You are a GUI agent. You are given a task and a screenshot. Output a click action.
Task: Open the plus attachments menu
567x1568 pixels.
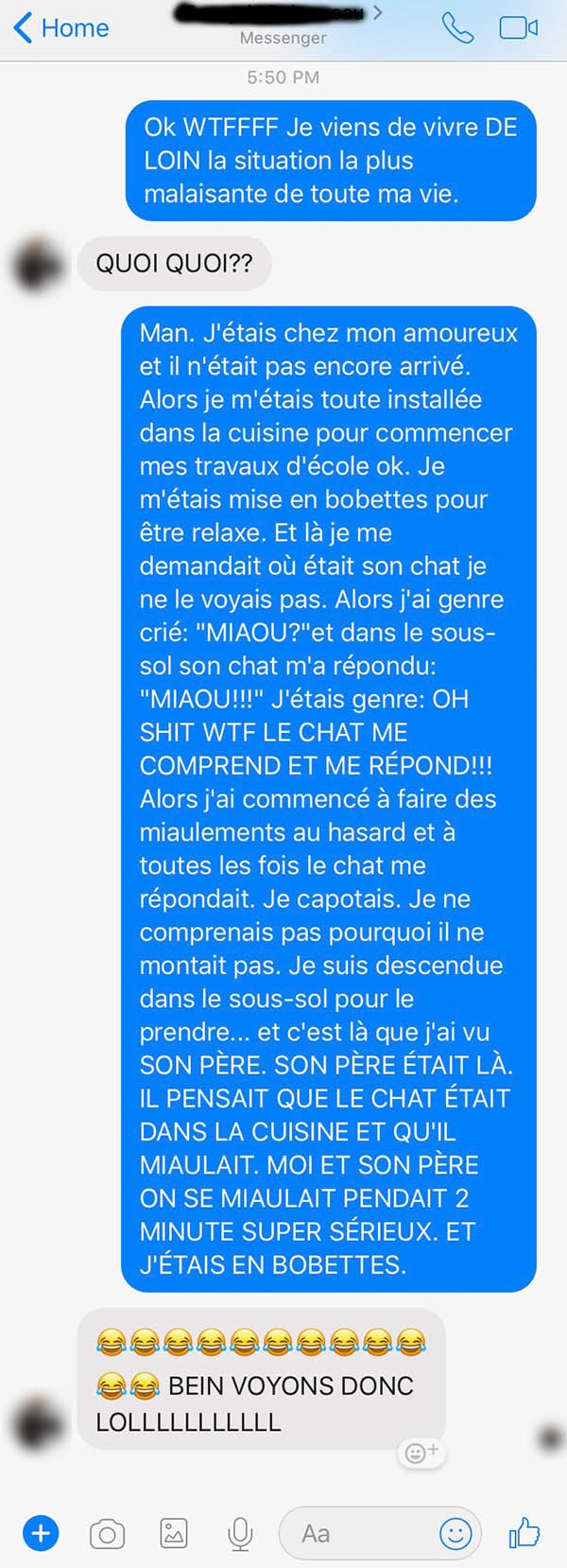(41, 1533)
